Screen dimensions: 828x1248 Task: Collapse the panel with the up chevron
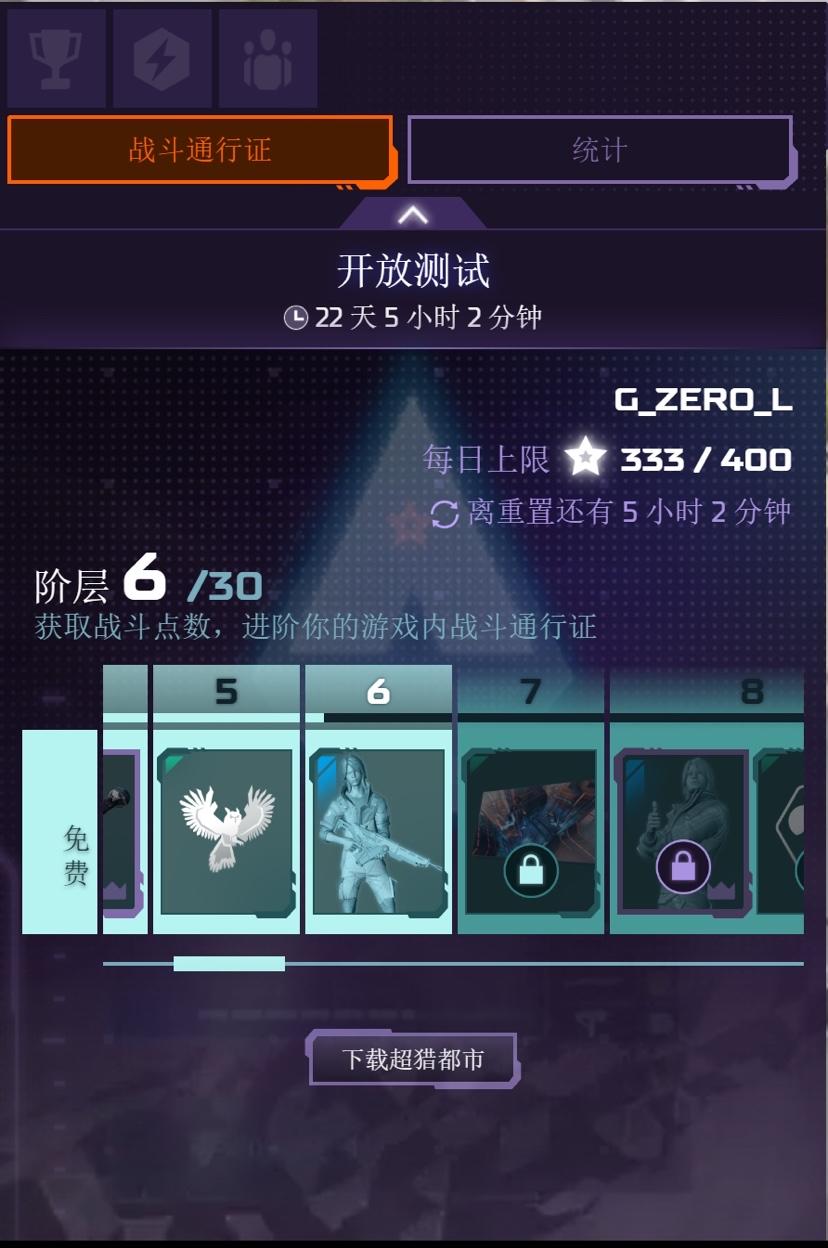click(x=413, y=214)
